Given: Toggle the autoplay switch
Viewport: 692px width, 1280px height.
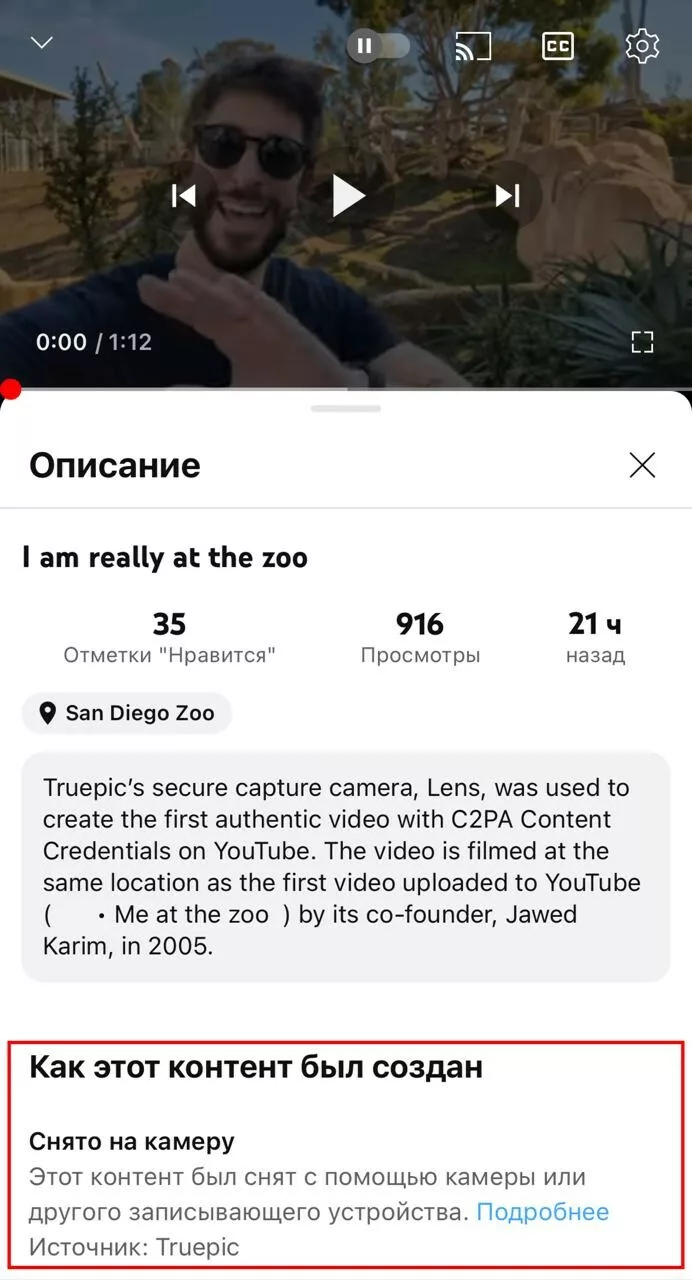Looking at the screenshot, I should (x=378, y=46).
